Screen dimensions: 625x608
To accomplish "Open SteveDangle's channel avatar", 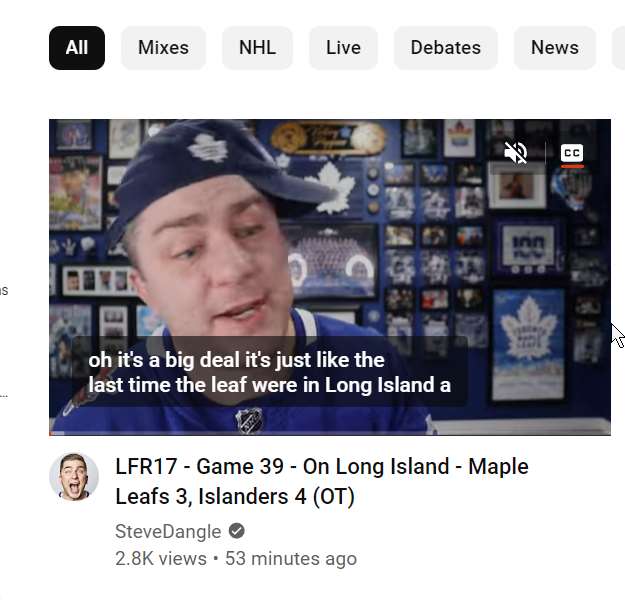I will (74, 477).
